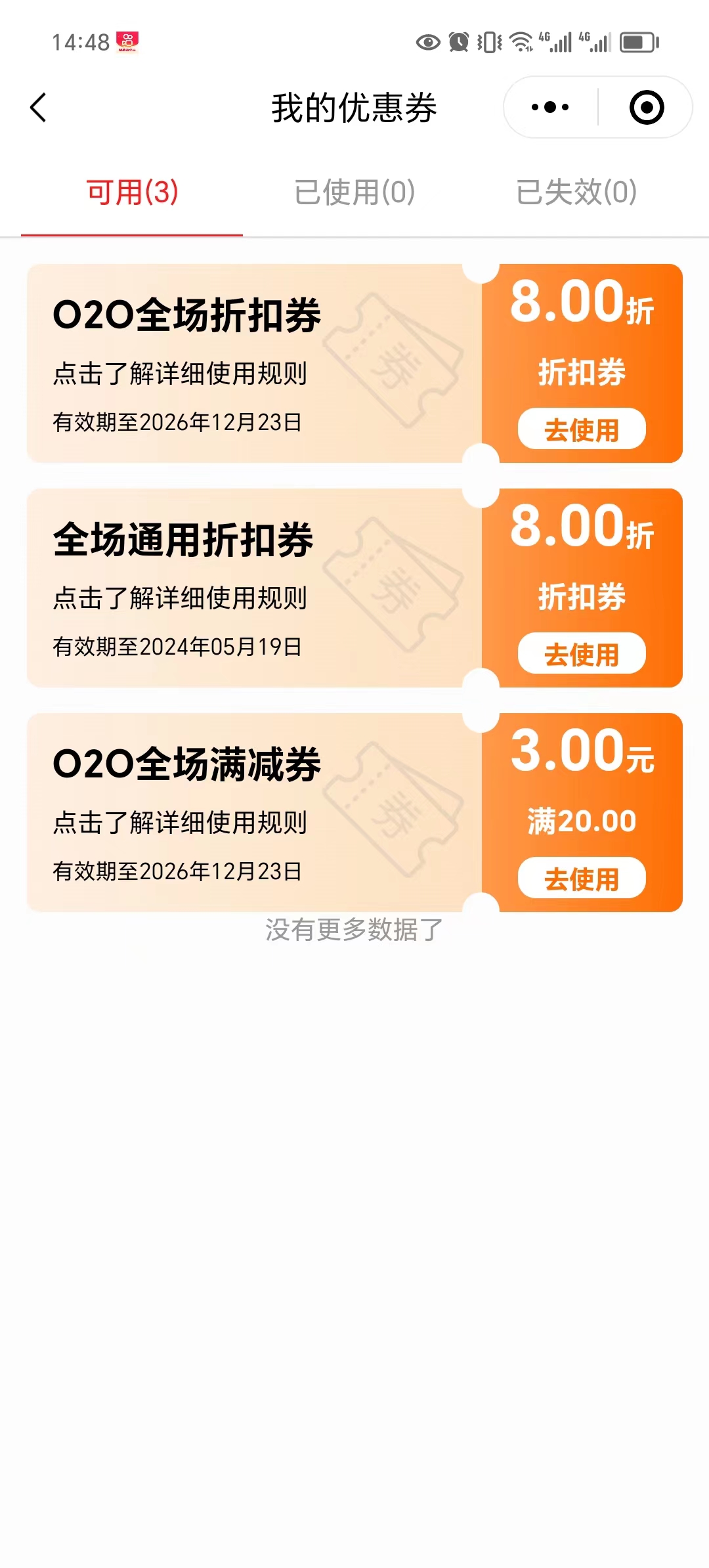
Task: Tap the back arrow to return
Action: click(x=39, y=107)
